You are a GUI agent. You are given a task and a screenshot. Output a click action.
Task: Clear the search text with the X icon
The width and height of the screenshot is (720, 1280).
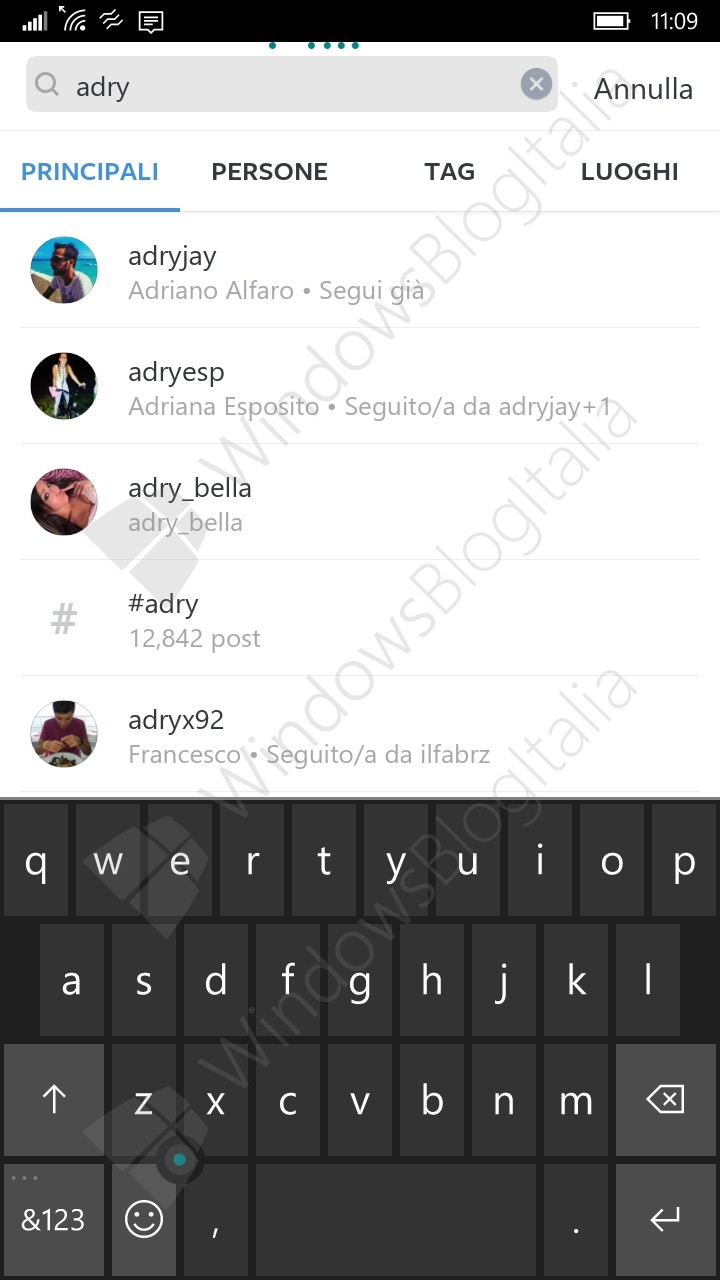(536, 85)
